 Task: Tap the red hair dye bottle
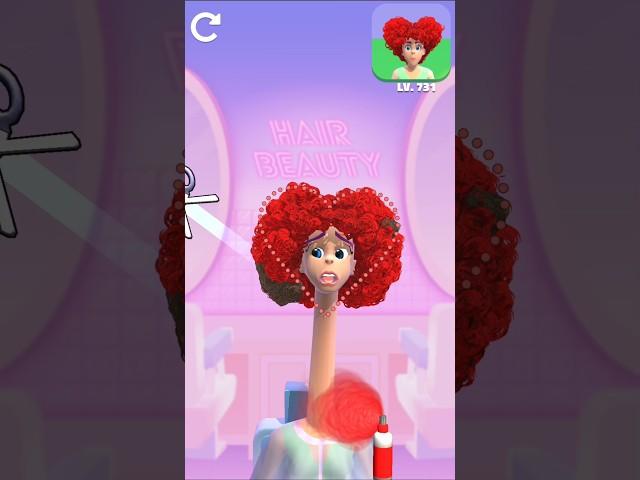pos(383,450)
